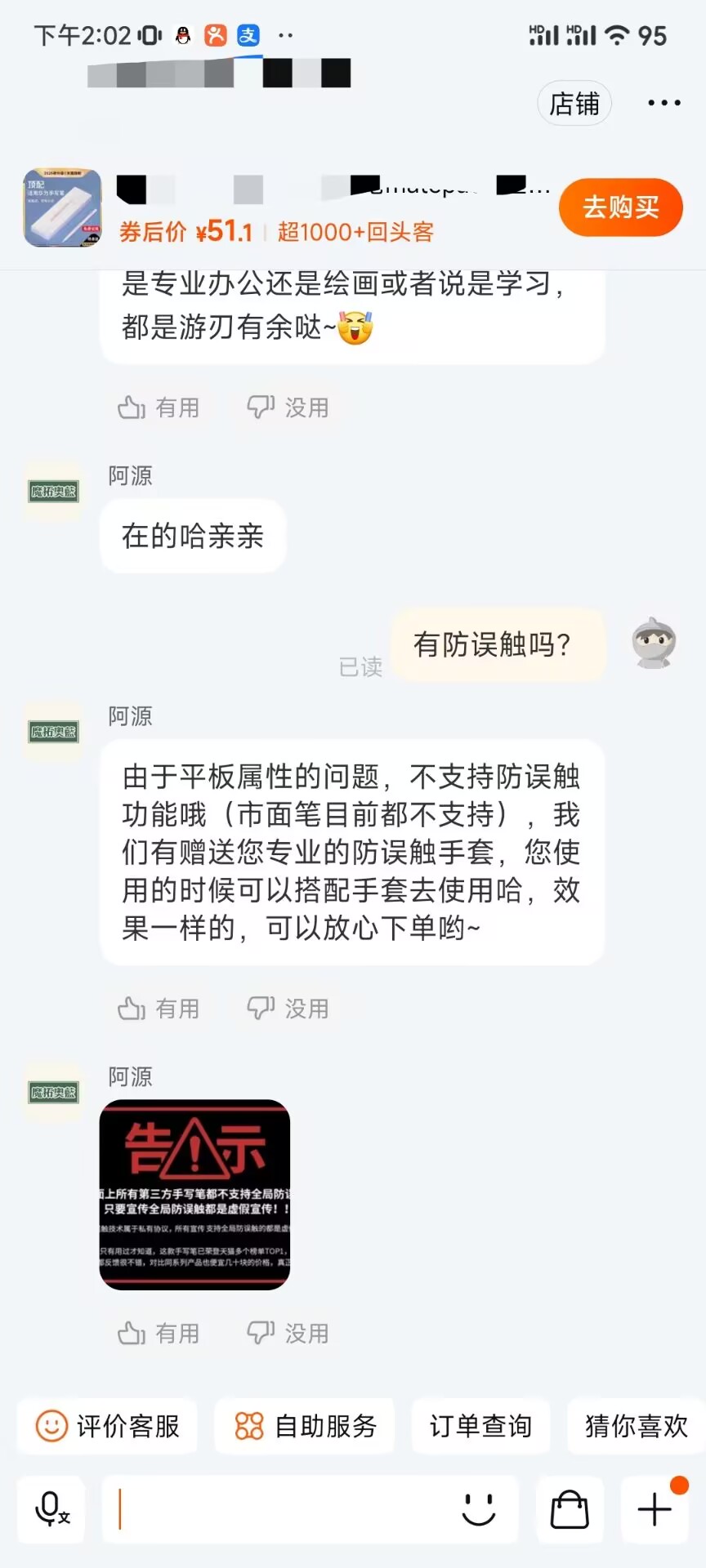Select the 猜你喜欢 chip

pos(637,1427)
